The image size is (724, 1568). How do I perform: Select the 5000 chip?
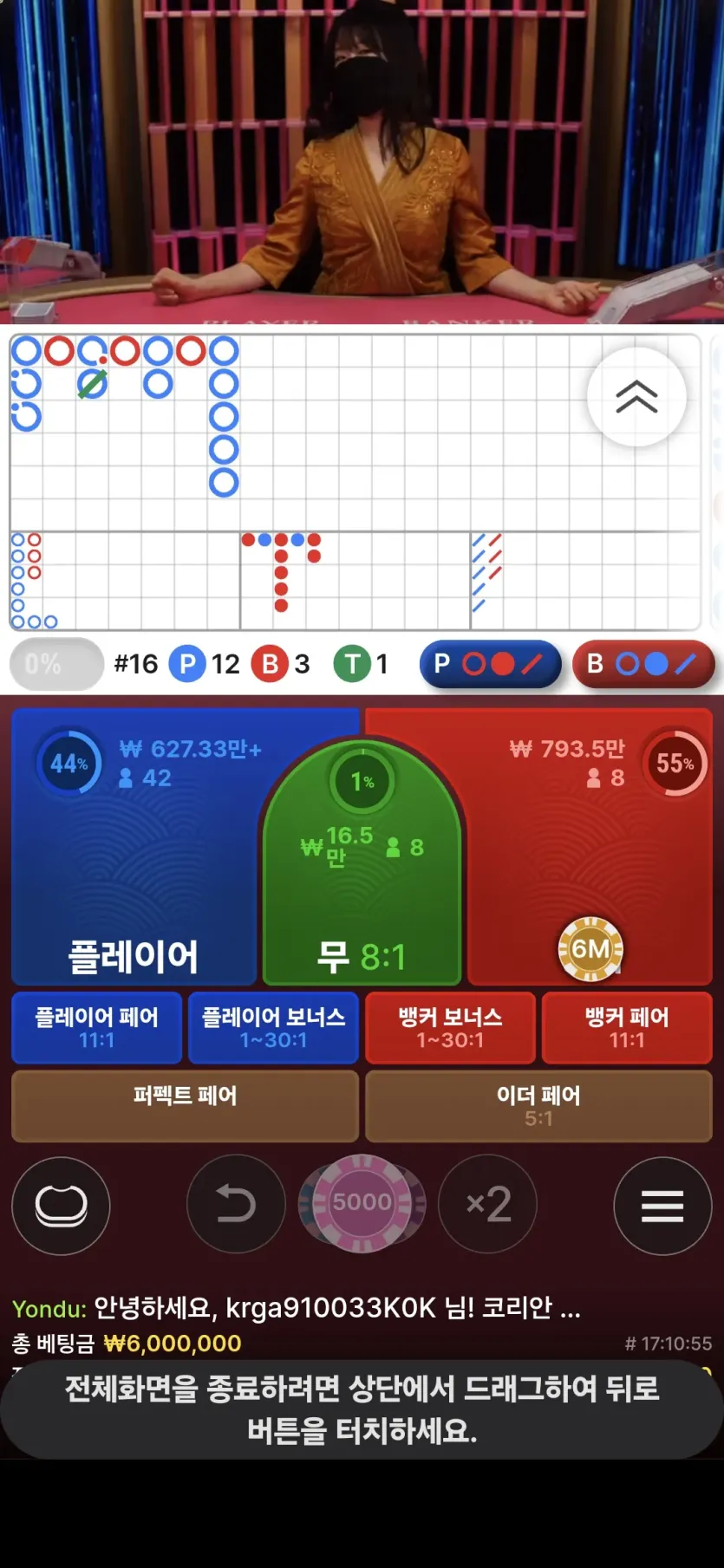(x=362, y=1203)
